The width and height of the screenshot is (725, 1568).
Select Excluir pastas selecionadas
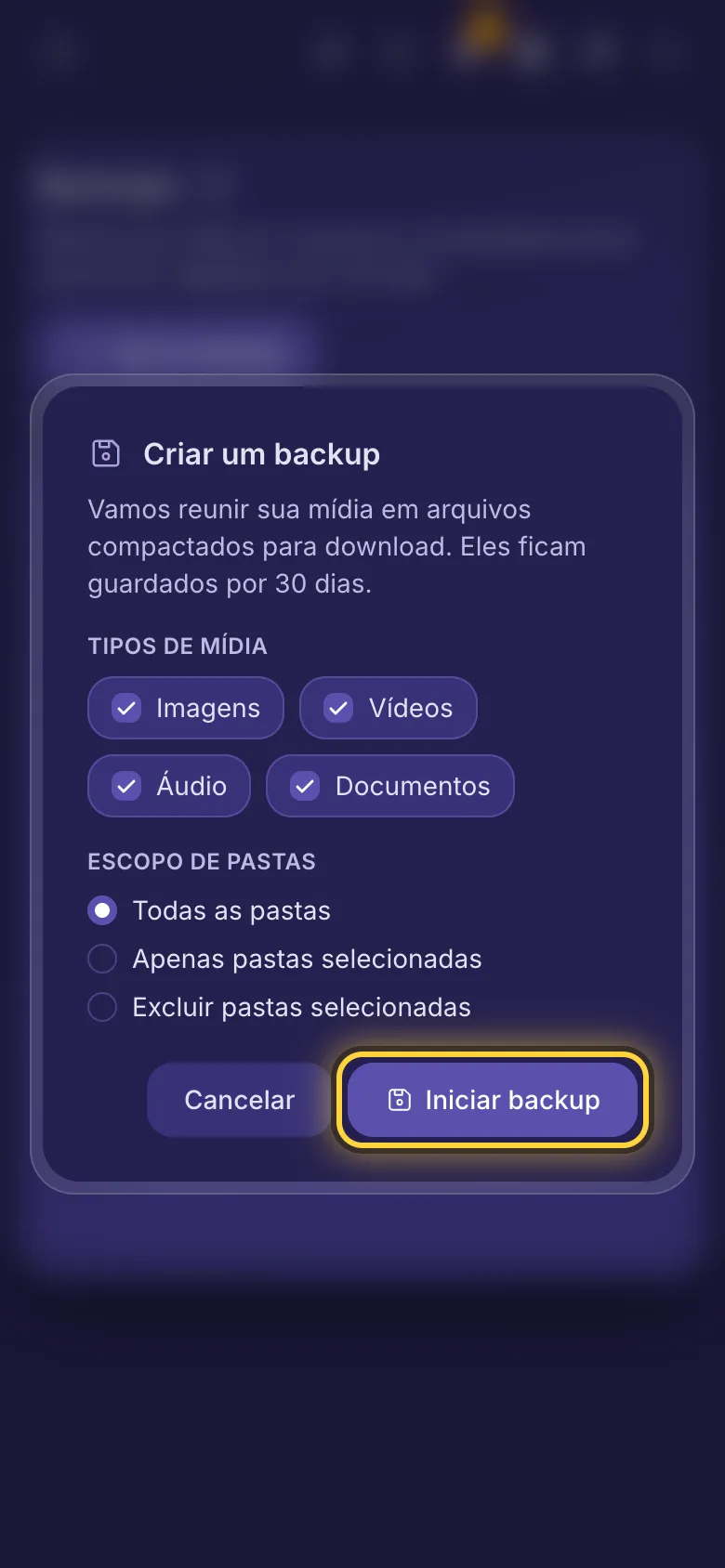[x=279, y=1007]
